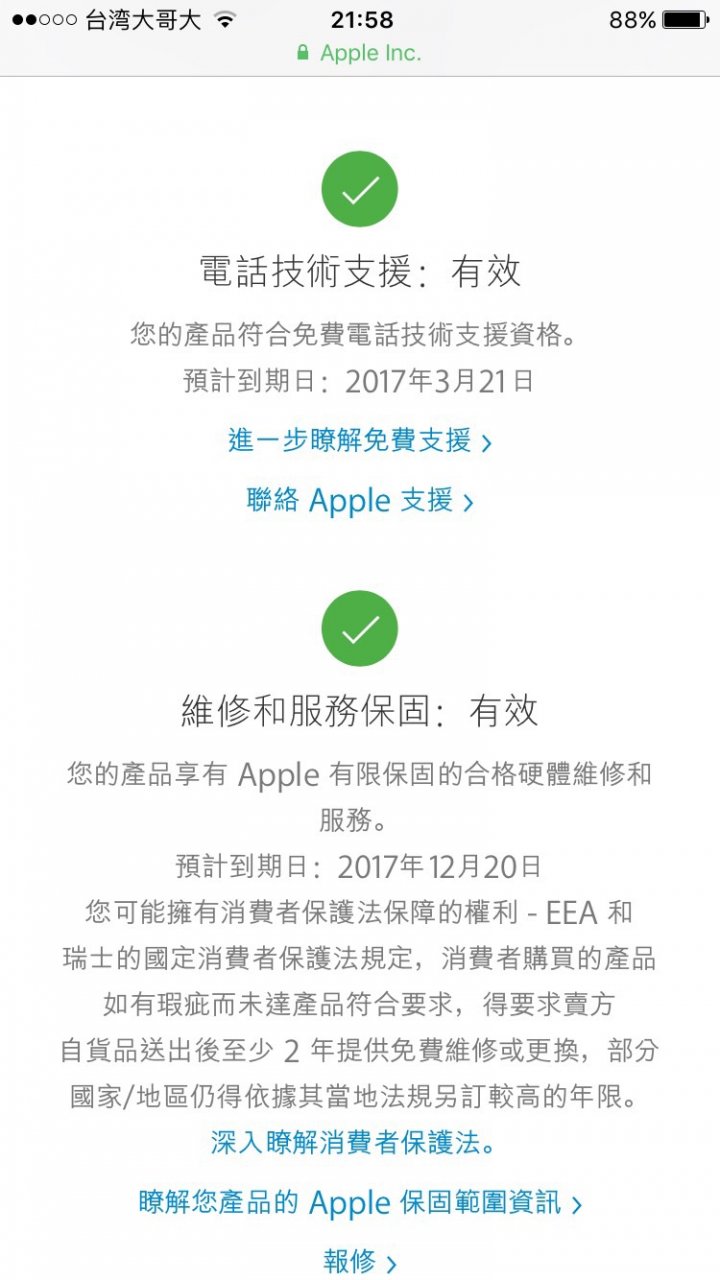This screenshot has height=1280, width=720.
Task: Open 深入瞭解消費者保護法 link
Action: 353,1142
